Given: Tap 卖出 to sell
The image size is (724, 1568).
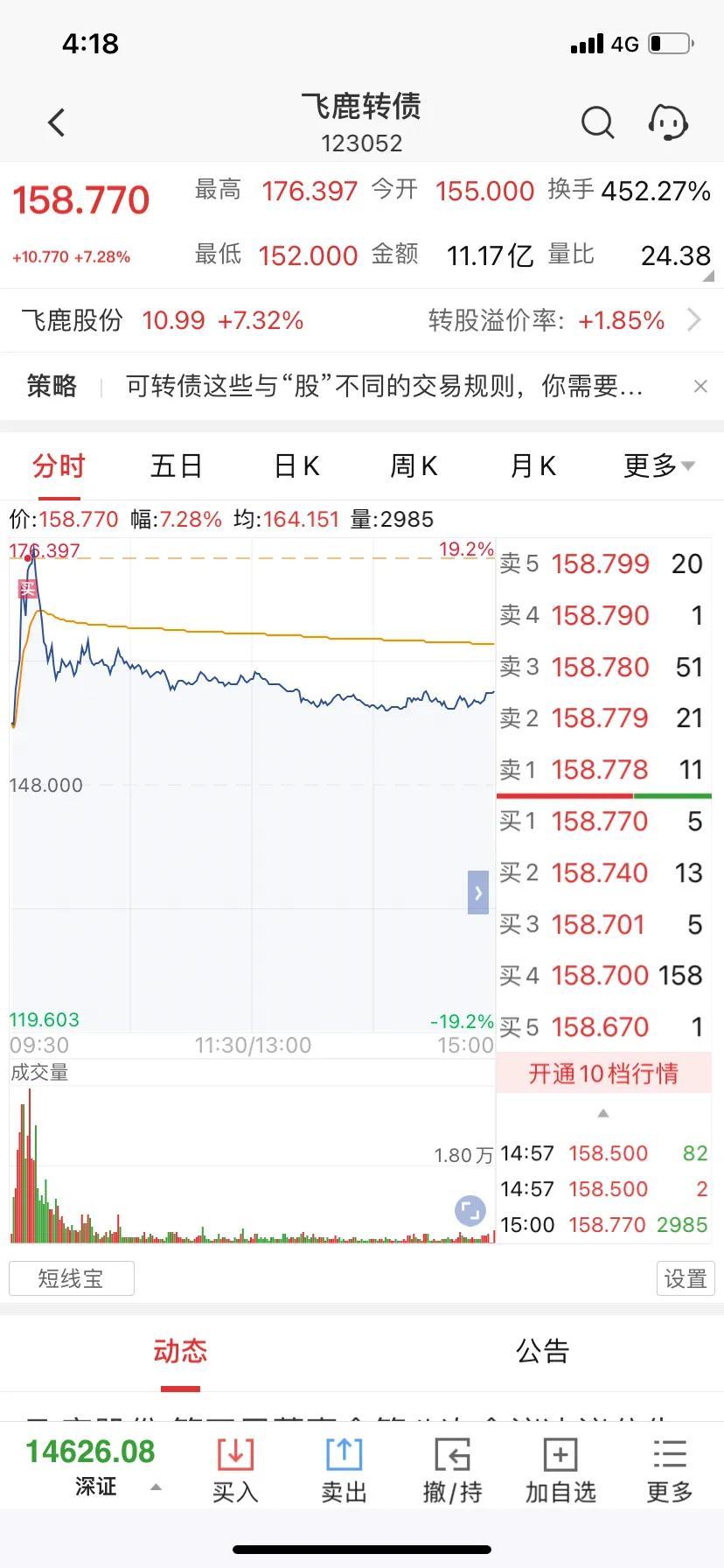Looking at the screenshot, I should 344,1471.
